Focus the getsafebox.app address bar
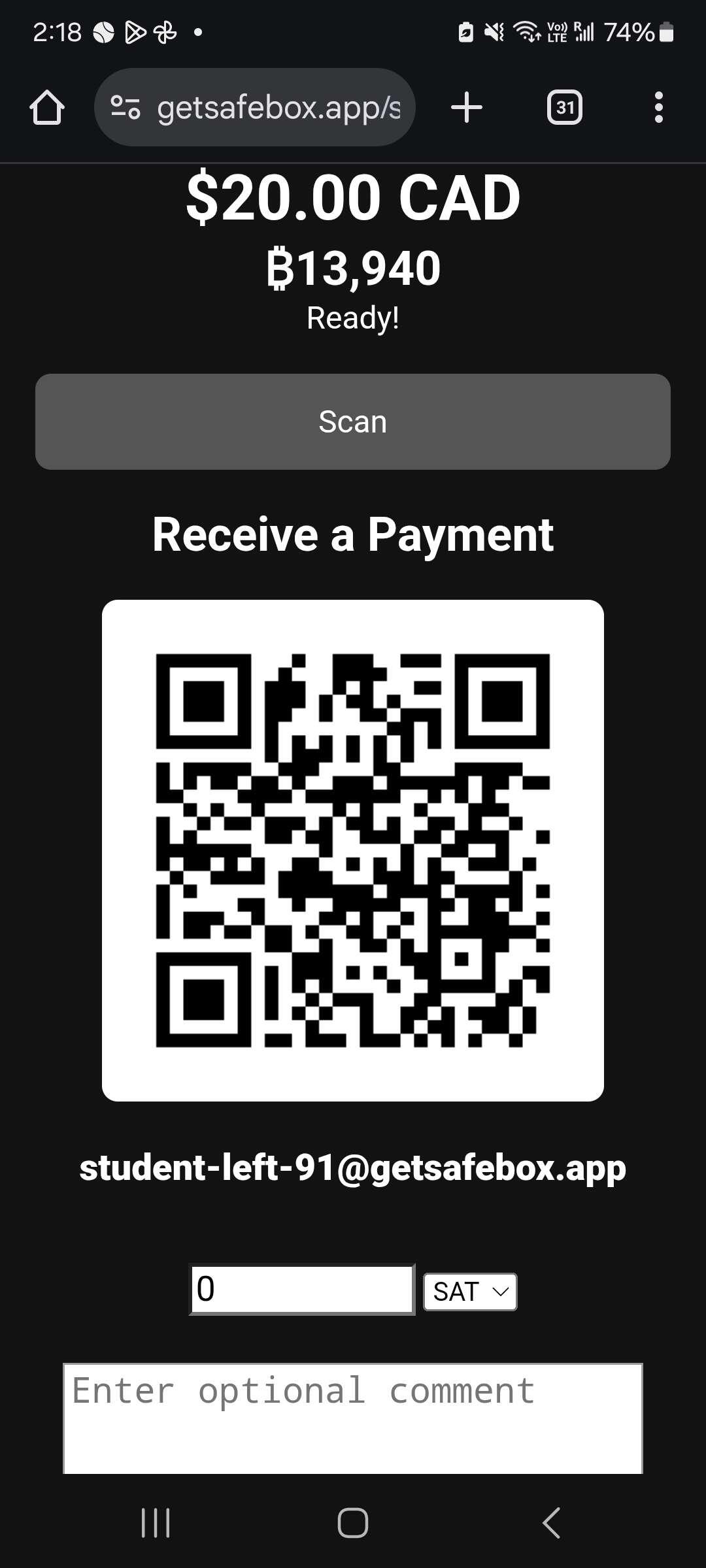706x1568 pixels. click(278, 107)
